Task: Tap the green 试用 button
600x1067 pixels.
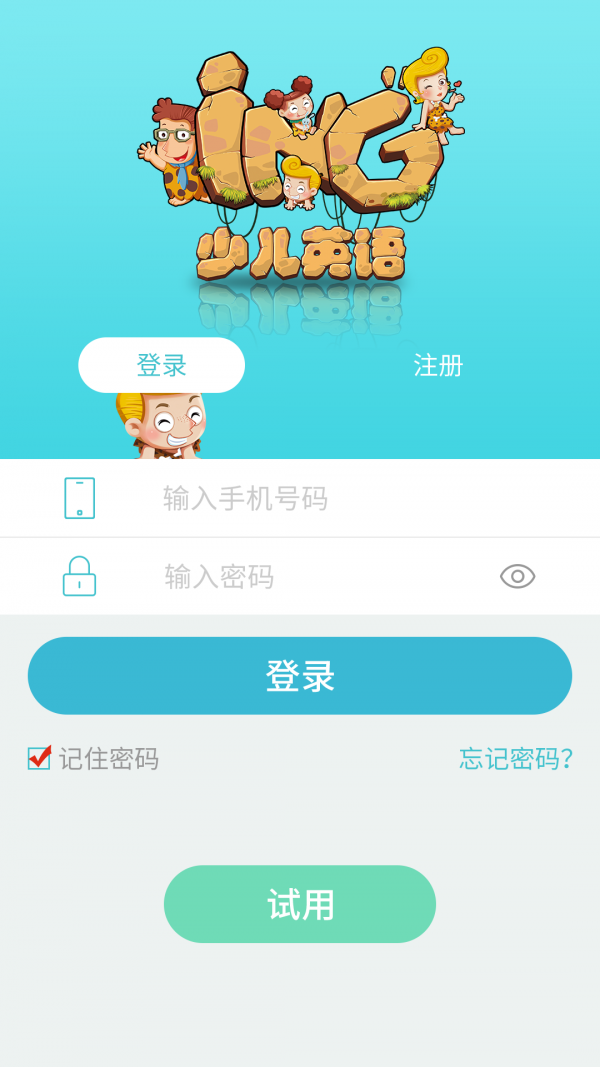Action: [300, 904]
